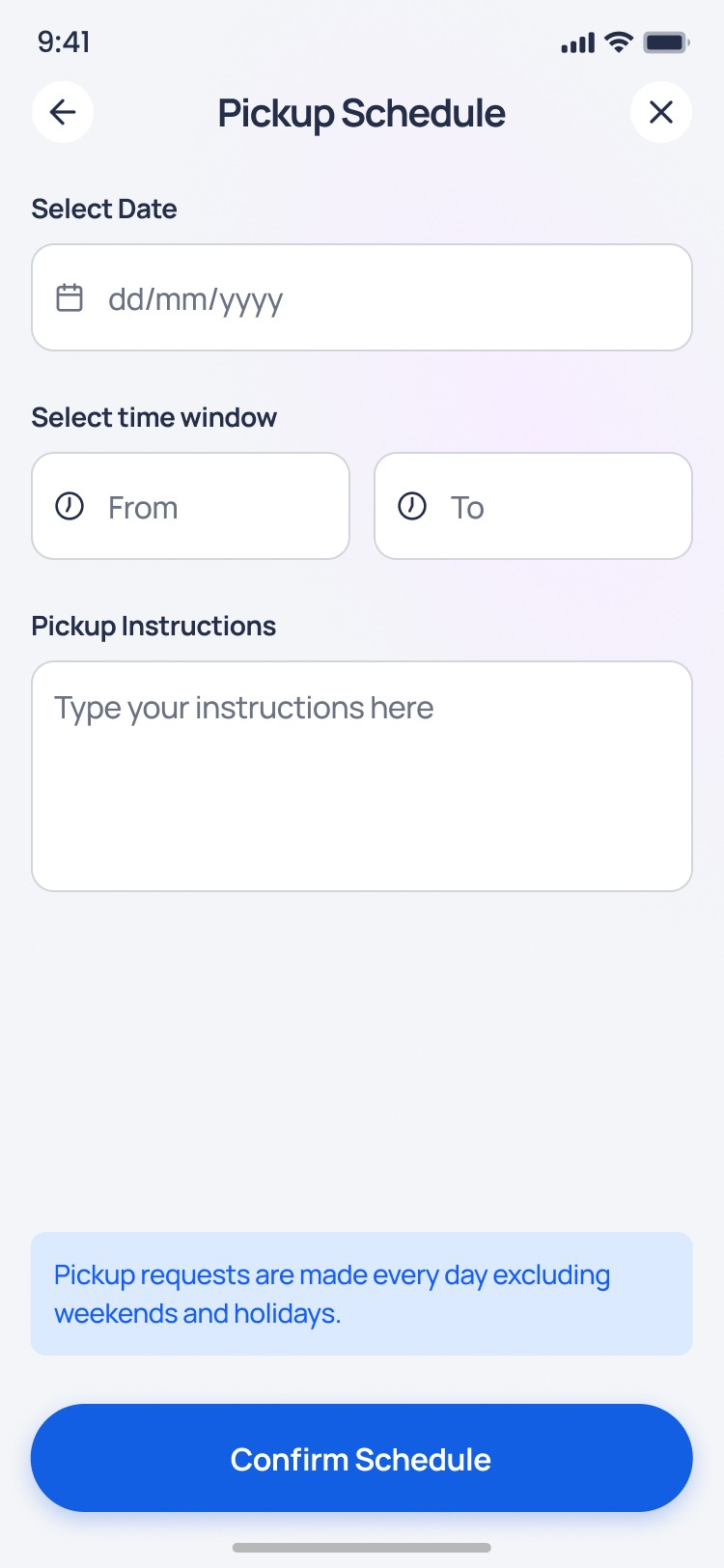Click the Wi-Fi icon in the status bar
This screenshot has width=724, height=1568.
[x=617, y=42]
